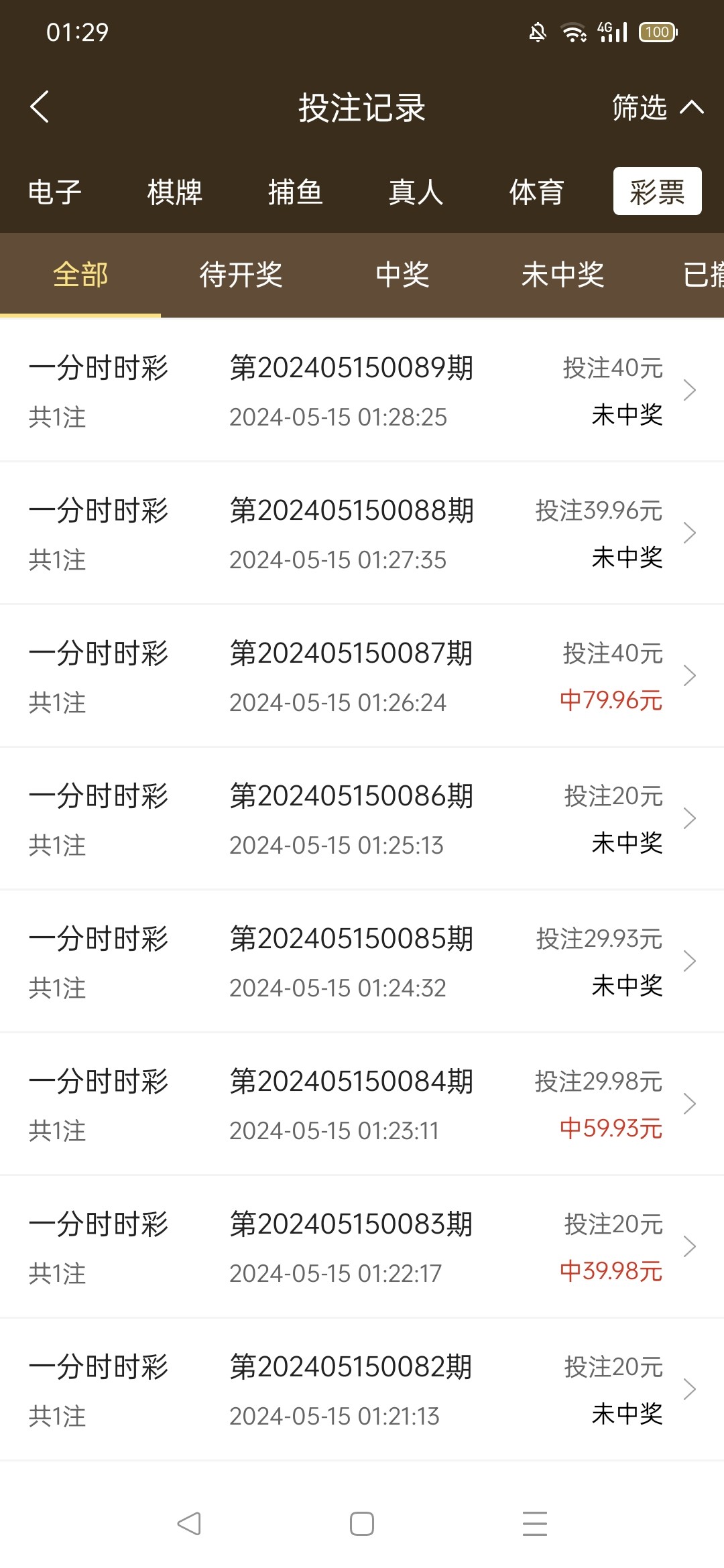Open bet record for period 202405150086
This screenshot has width=724, height=1568.
362,819
